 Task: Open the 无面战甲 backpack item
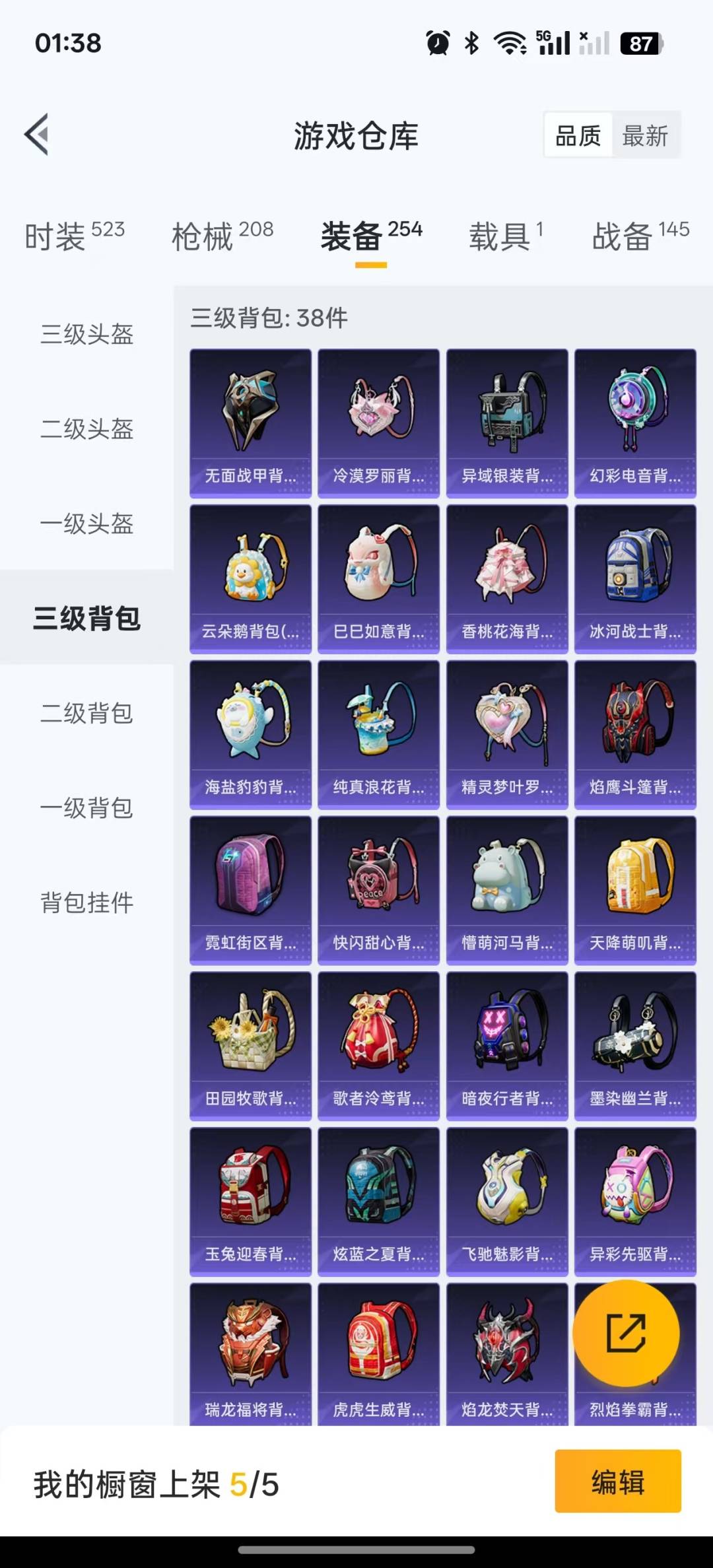point(250,423)
